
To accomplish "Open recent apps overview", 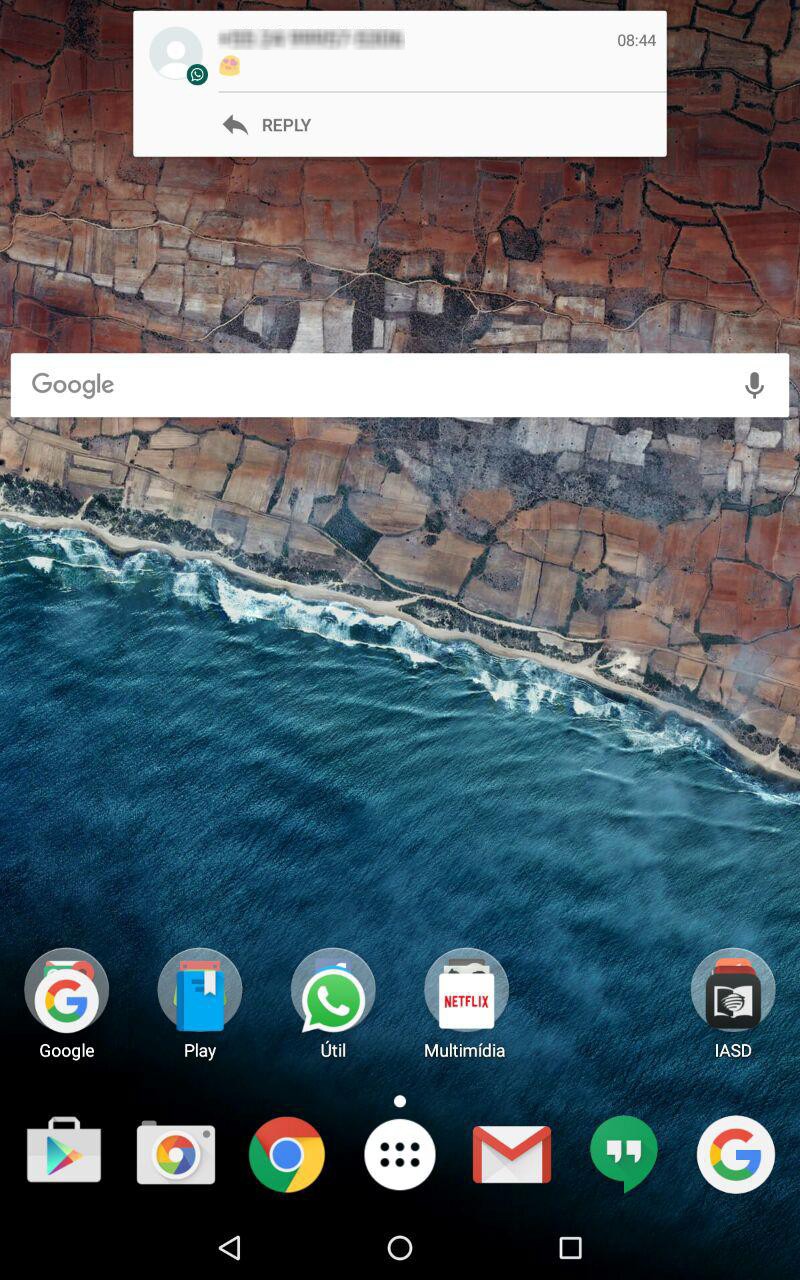I will coord(570,1247).
